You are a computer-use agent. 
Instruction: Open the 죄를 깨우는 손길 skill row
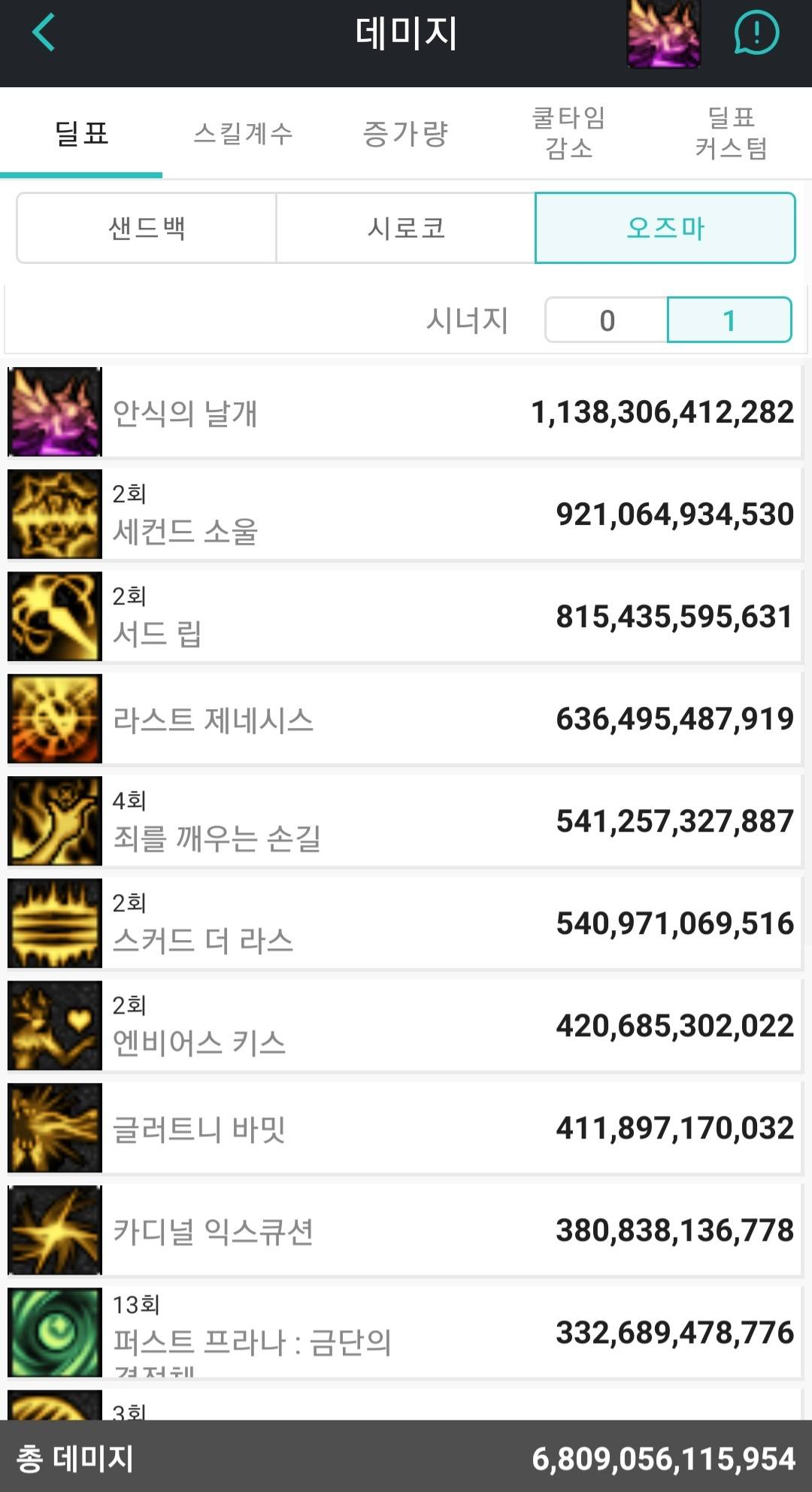click(404, 821)
